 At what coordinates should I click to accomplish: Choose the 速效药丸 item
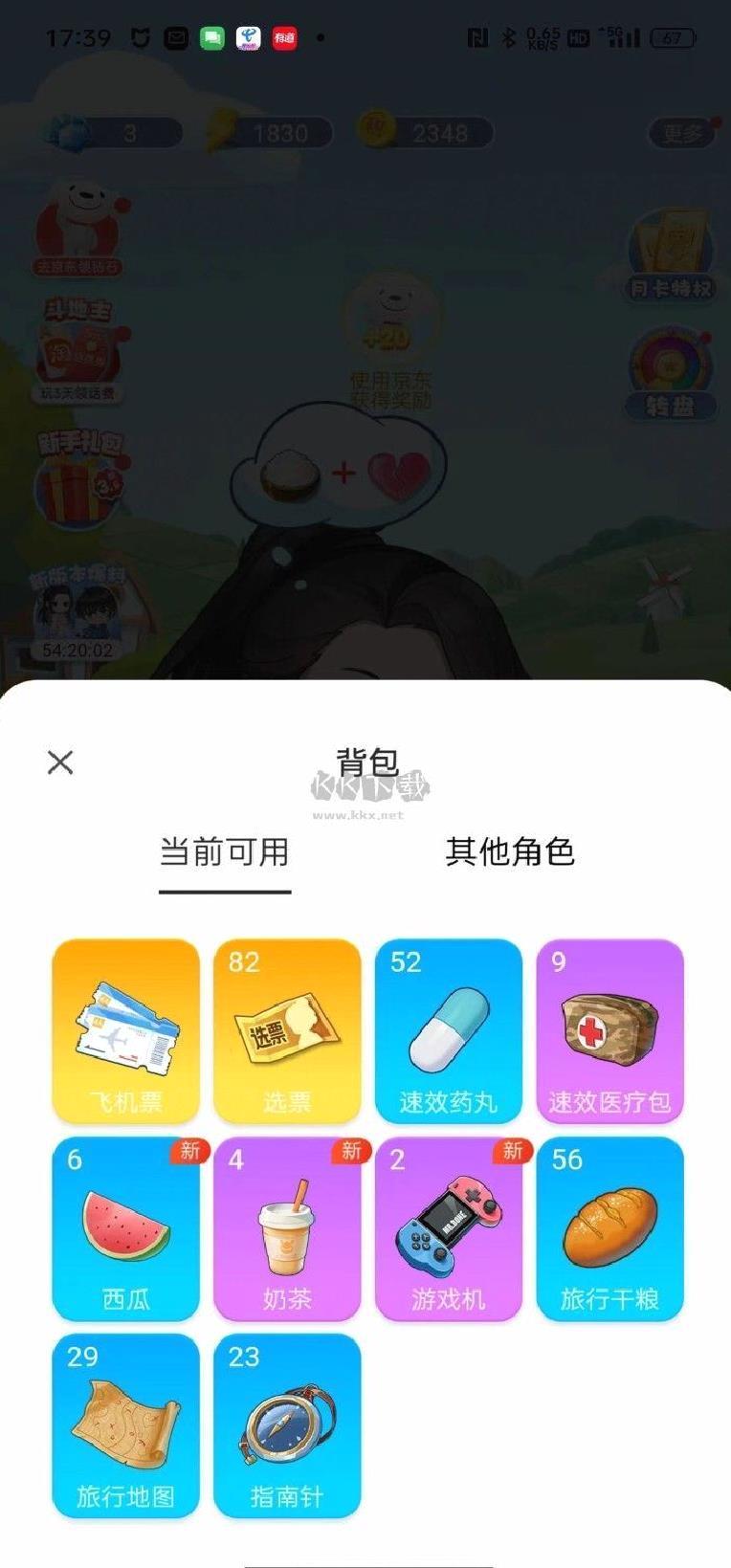[x=449, y=1031]
